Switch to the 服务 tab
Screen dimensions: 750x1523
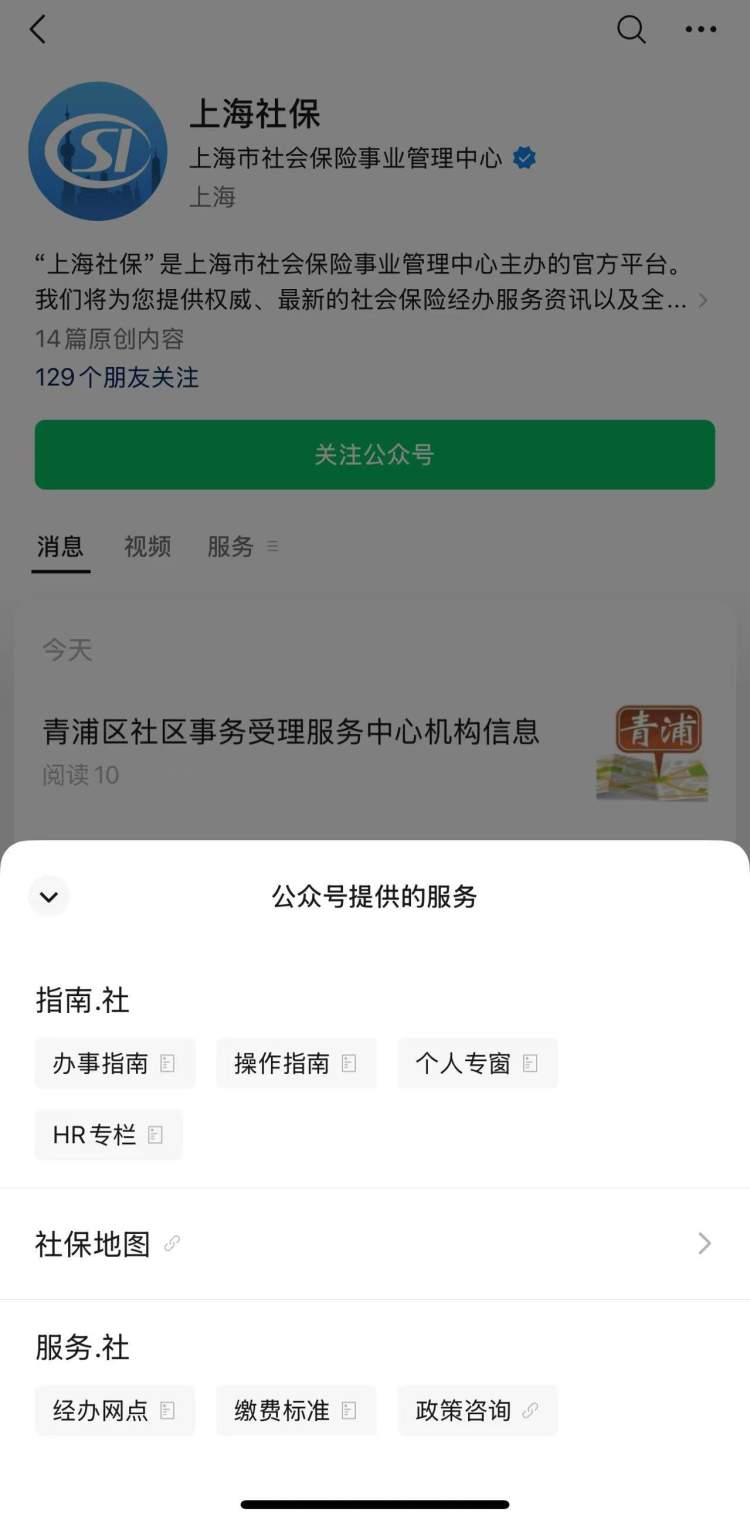(242, 547)
